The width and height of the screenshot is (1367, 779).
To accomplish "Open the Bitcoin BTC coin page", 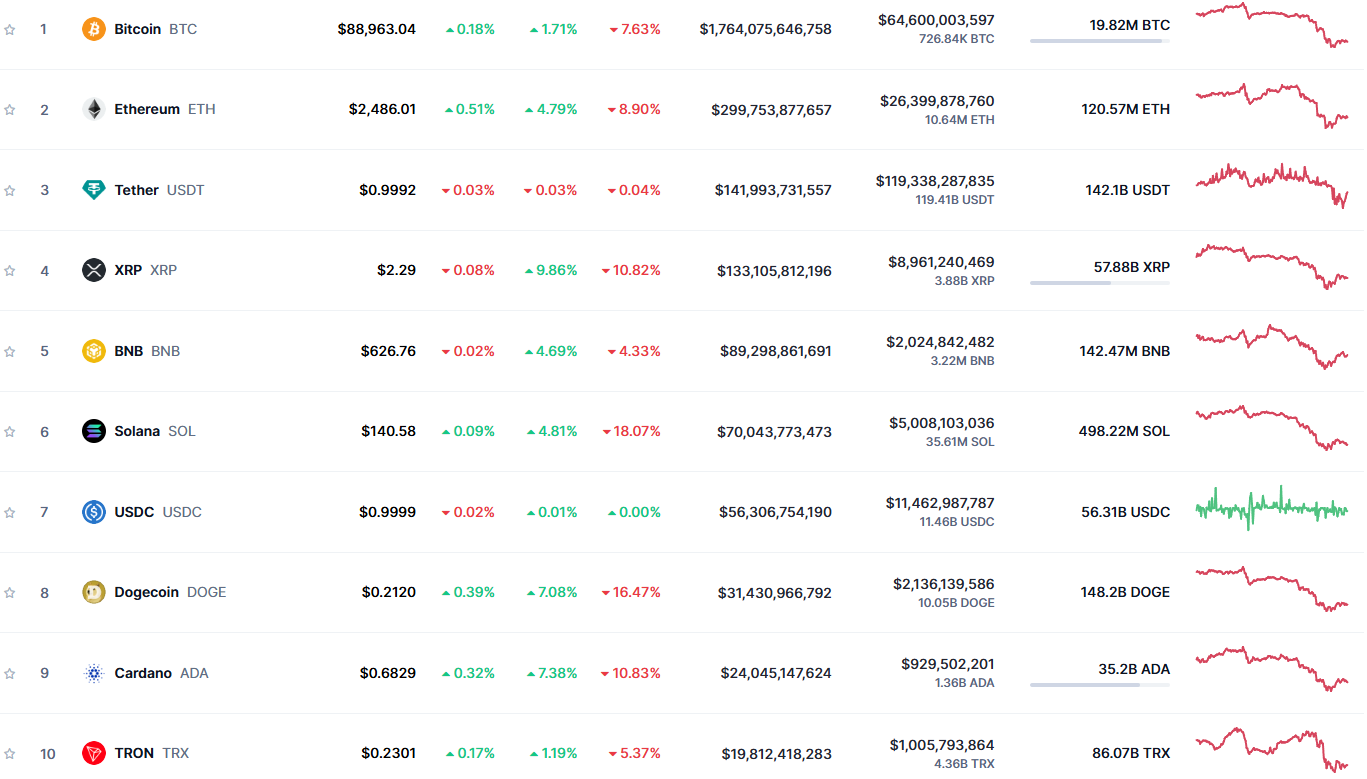I will (138, 29).
